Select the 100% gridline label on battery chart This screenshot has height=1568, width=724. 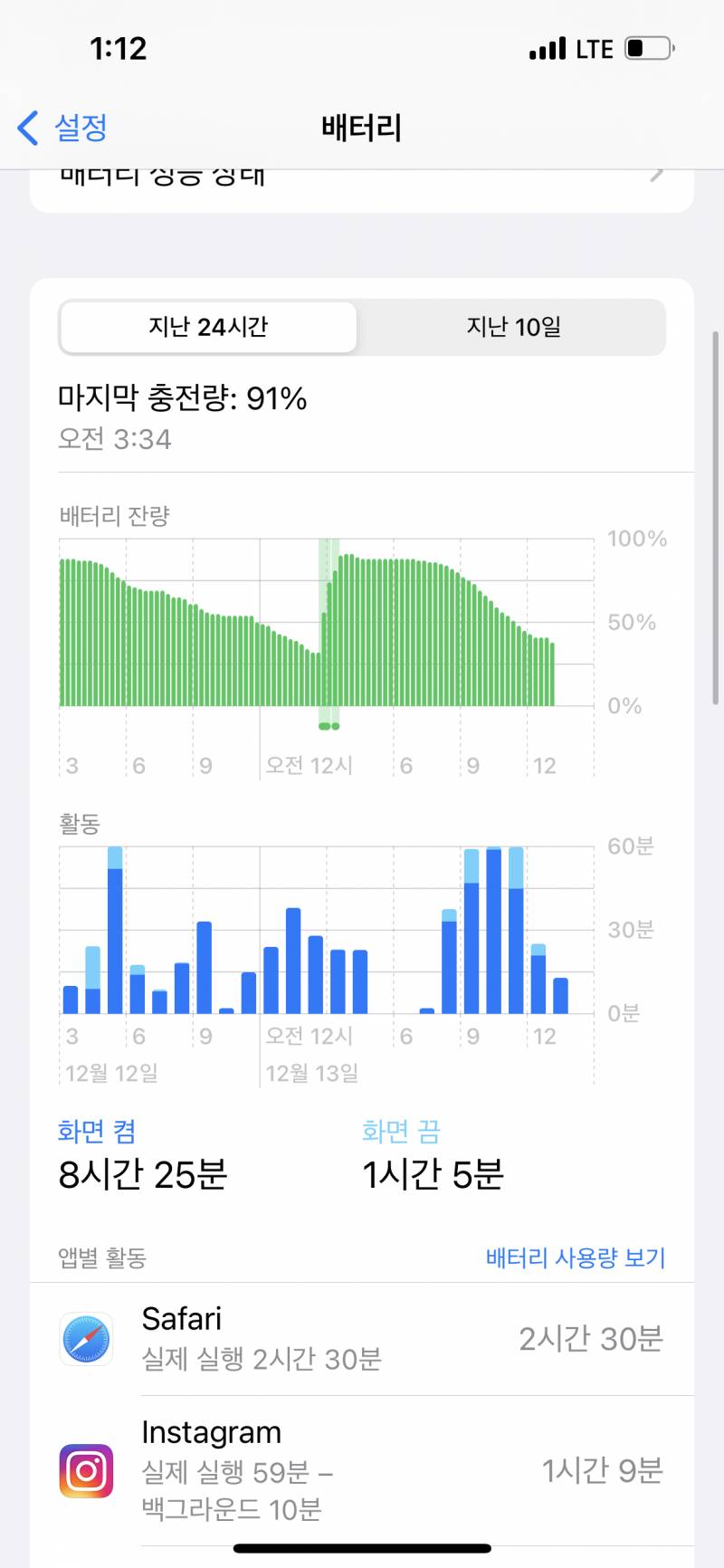point(636,539)
